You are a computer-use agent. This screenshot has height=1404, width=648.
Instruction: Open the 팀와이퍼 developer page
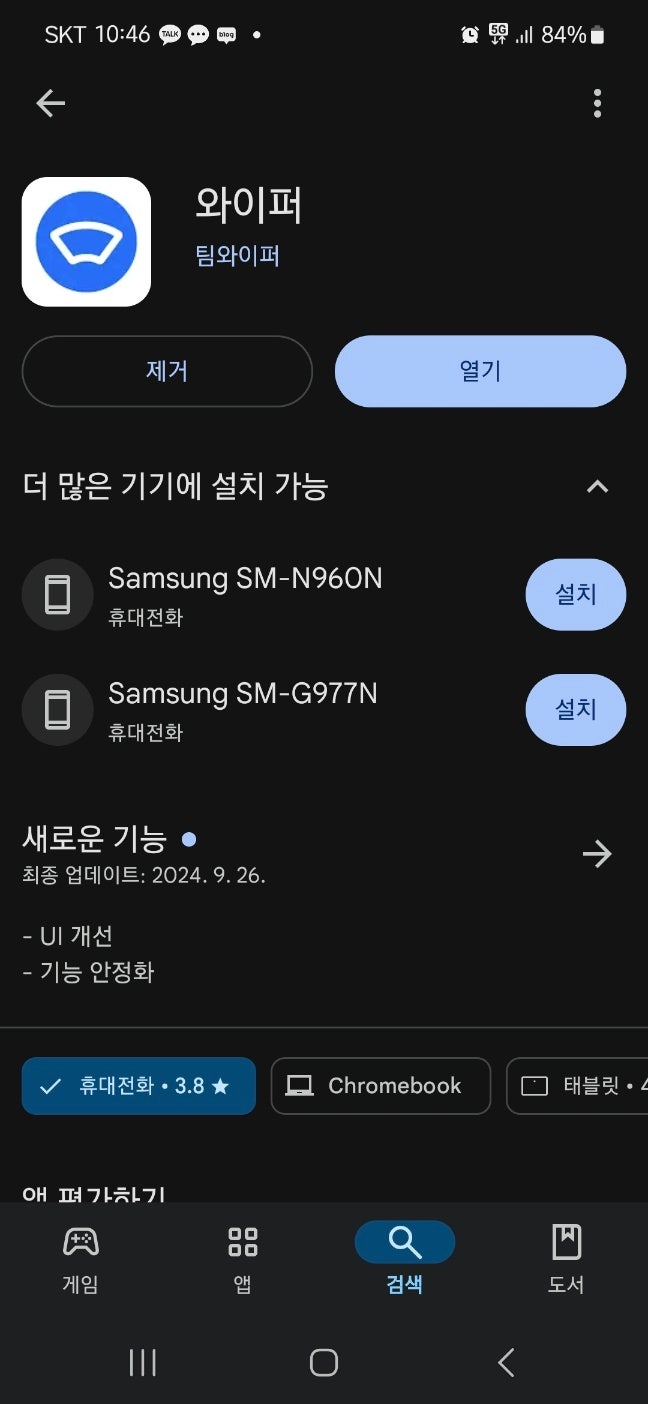pos(237,255)
